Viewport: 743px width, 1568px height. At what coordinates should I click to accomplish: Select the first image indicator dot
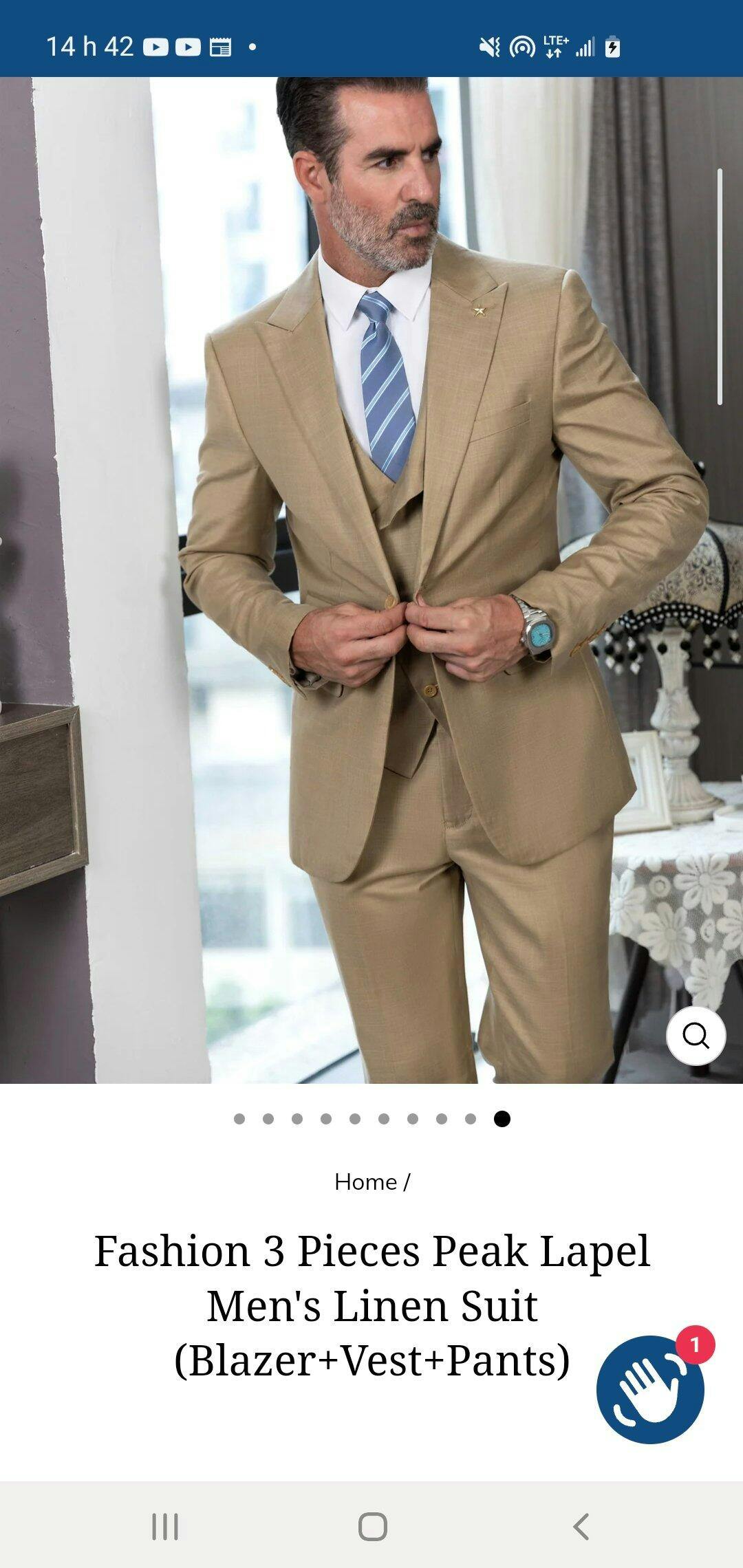point(239,1119)
